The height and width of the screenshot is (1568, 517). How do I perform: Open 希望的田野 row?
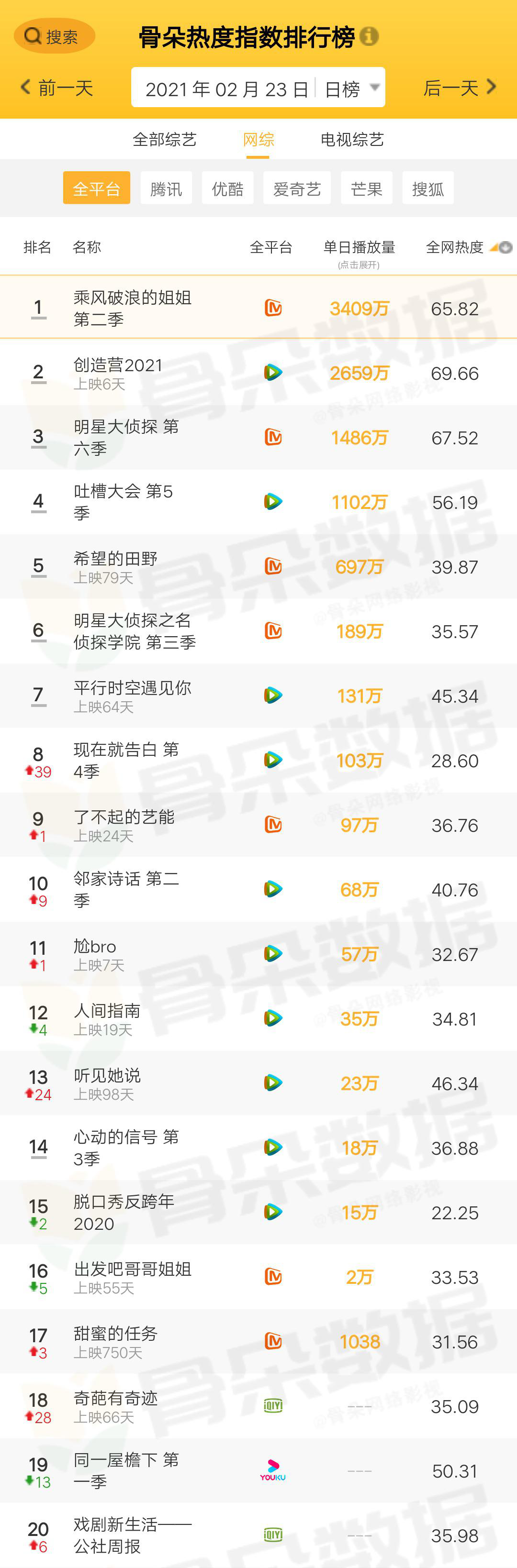[116, 566]
